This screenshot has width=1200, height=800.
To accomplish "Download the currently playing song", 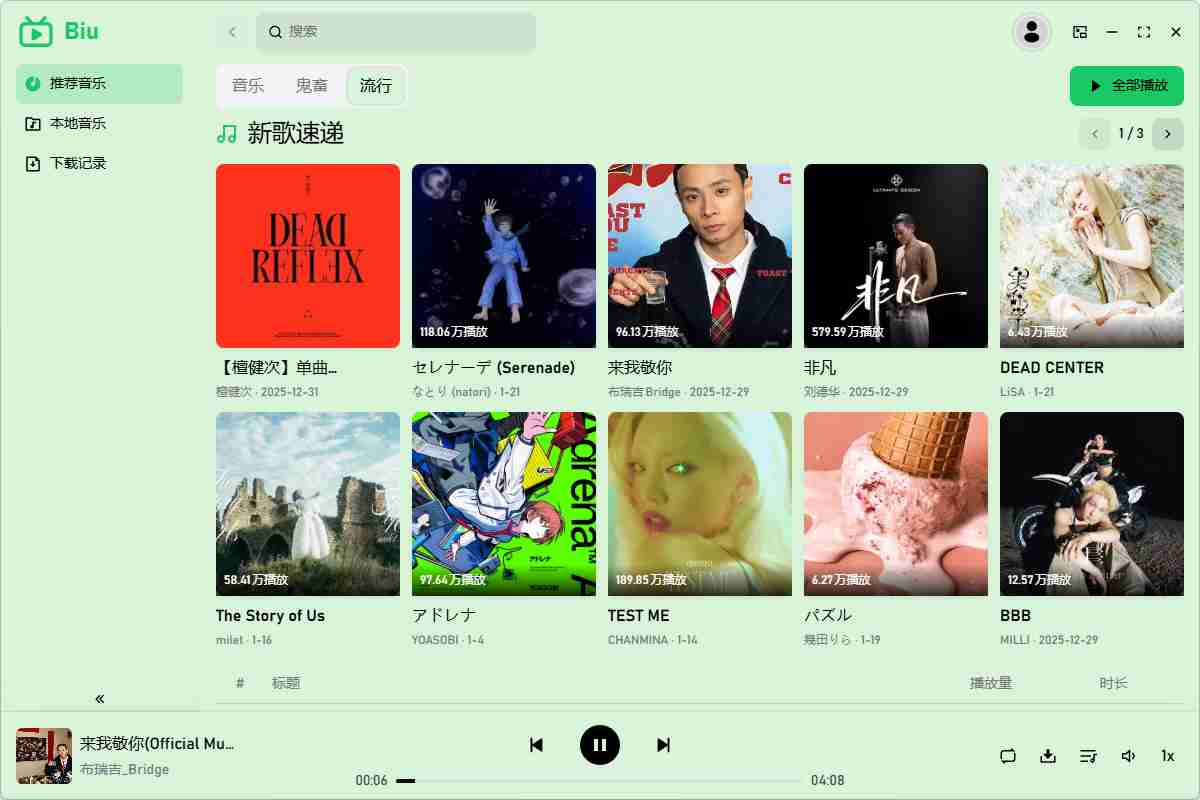I will pos(1048,756).
